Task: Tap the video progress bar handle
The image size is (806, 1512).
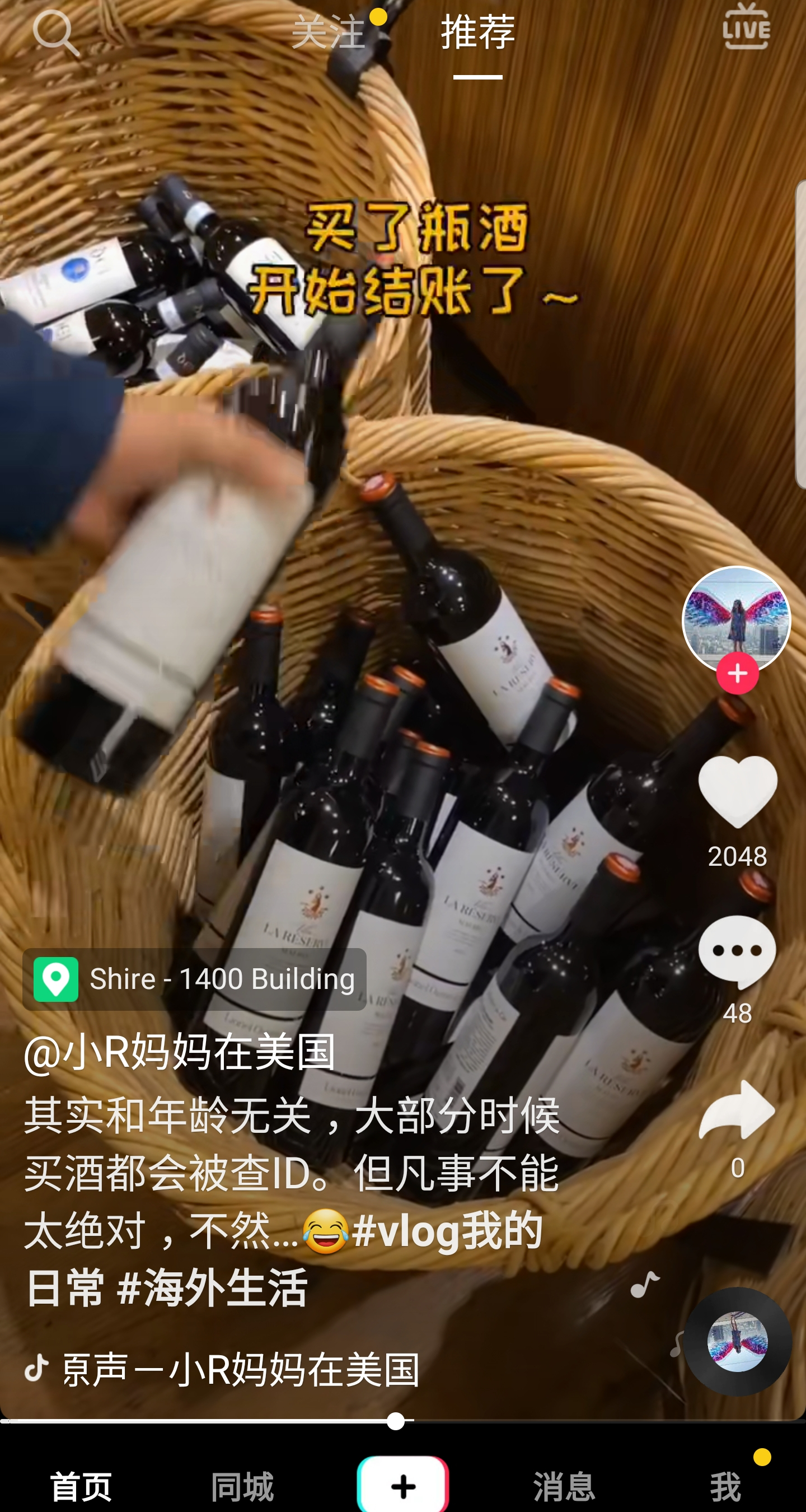Action: [396, 1421]
